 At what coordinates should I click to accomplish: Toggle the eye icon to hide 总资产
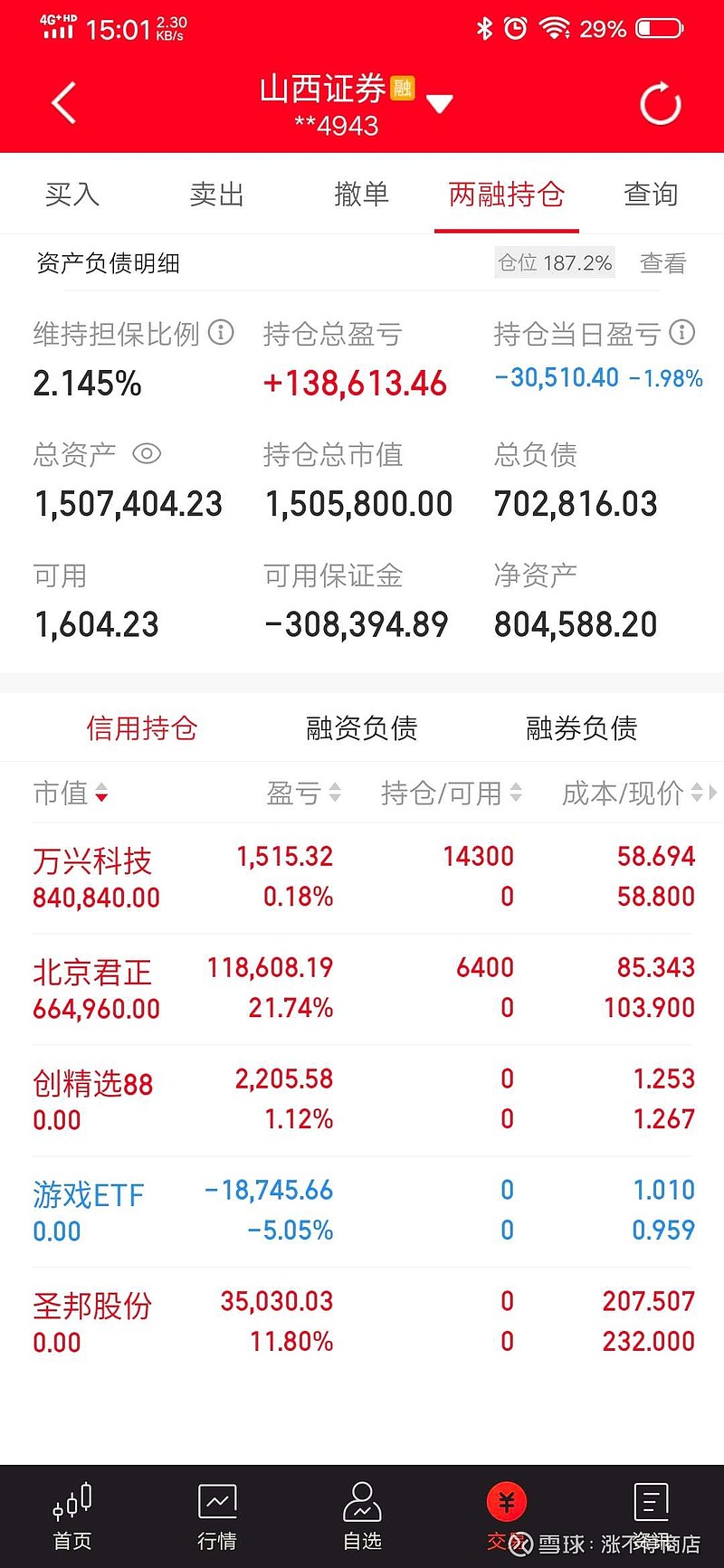pyautogui.click(x=148, y=455)
